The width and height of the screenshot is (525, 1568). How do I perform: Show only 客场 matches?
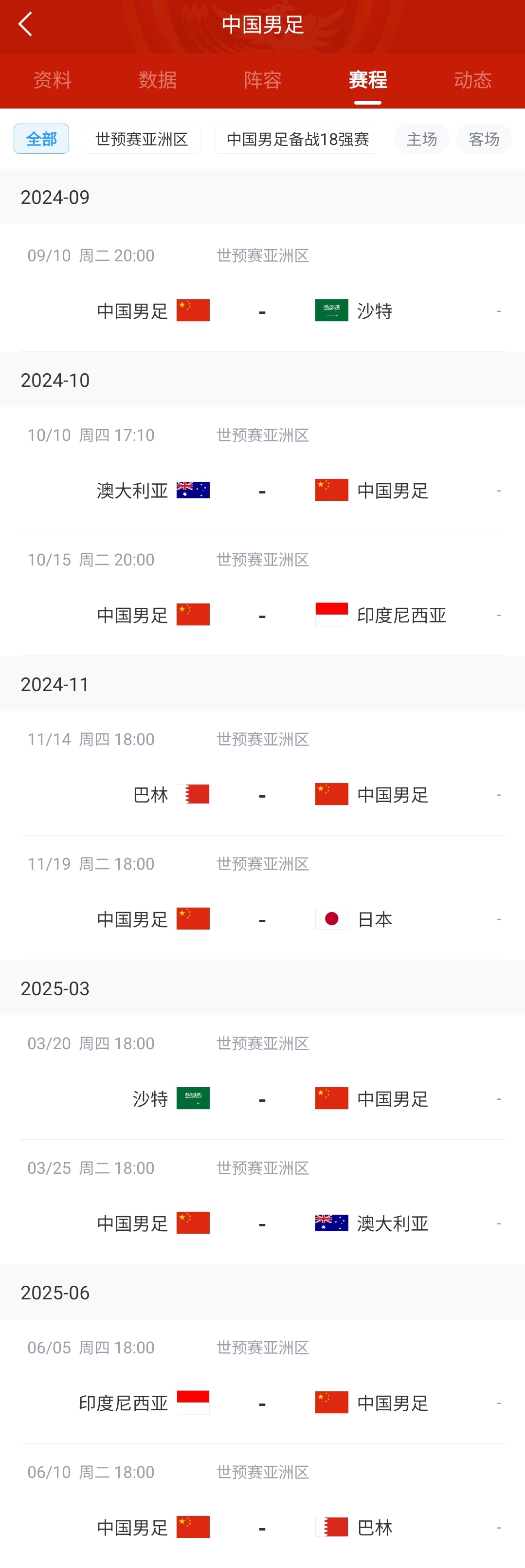pyautogui.click(x=484, y=139)
